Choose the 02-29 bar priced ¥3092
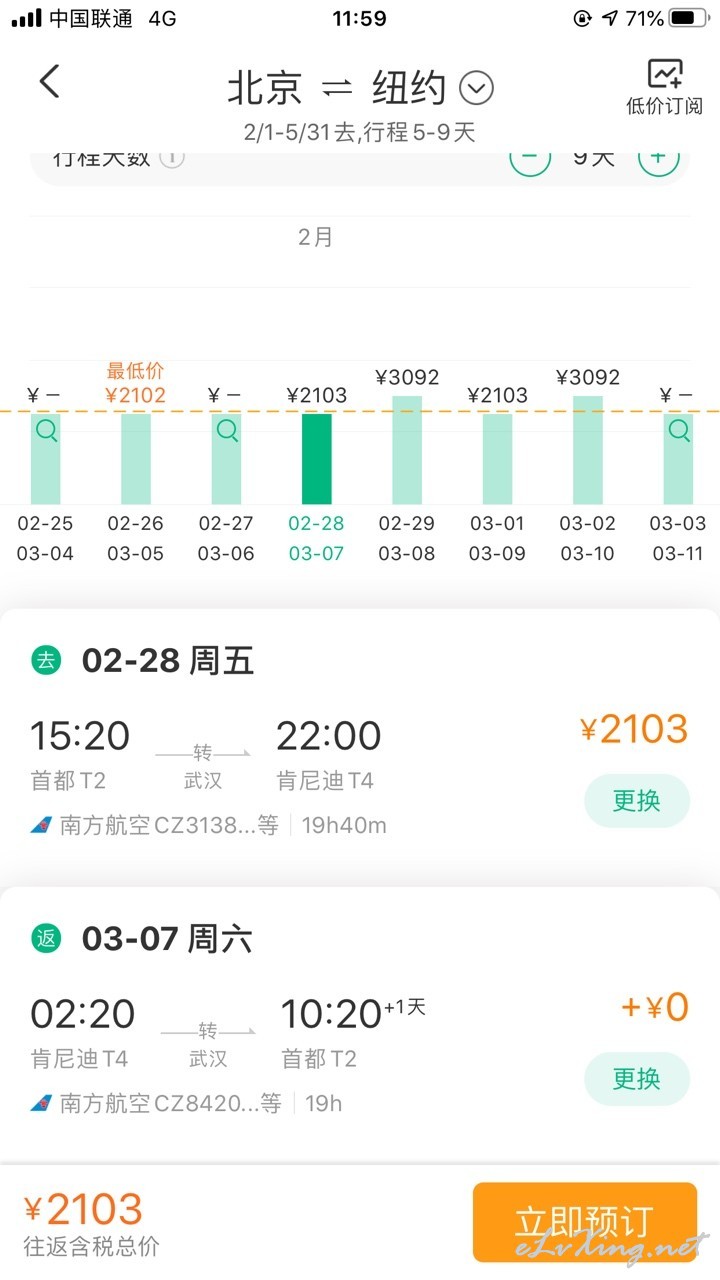Viewport: 720px width, 1280px height. pyautogui.click(x=407, y=450)
